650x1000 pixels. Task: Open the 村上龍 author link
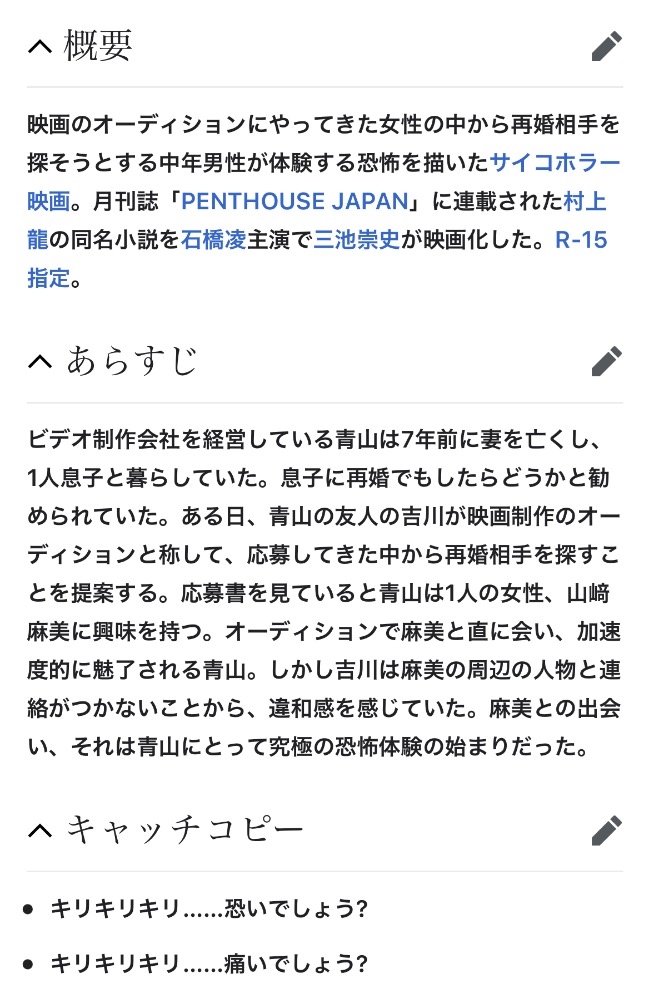point(585,202)
